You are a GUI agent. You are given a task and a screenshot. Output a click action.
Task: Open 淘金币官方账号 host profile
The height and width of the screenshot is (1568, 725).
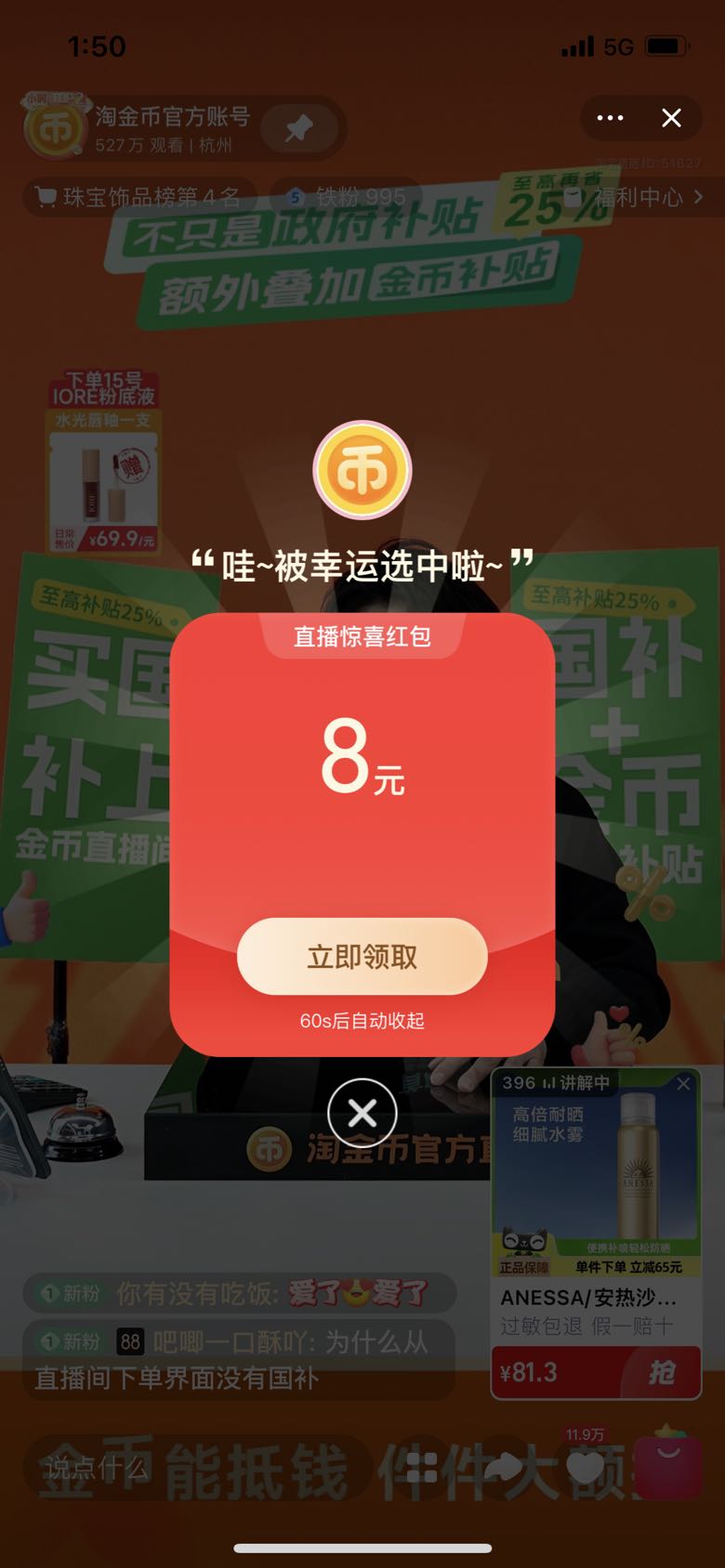pyautogui.click(x=139, y=128)
